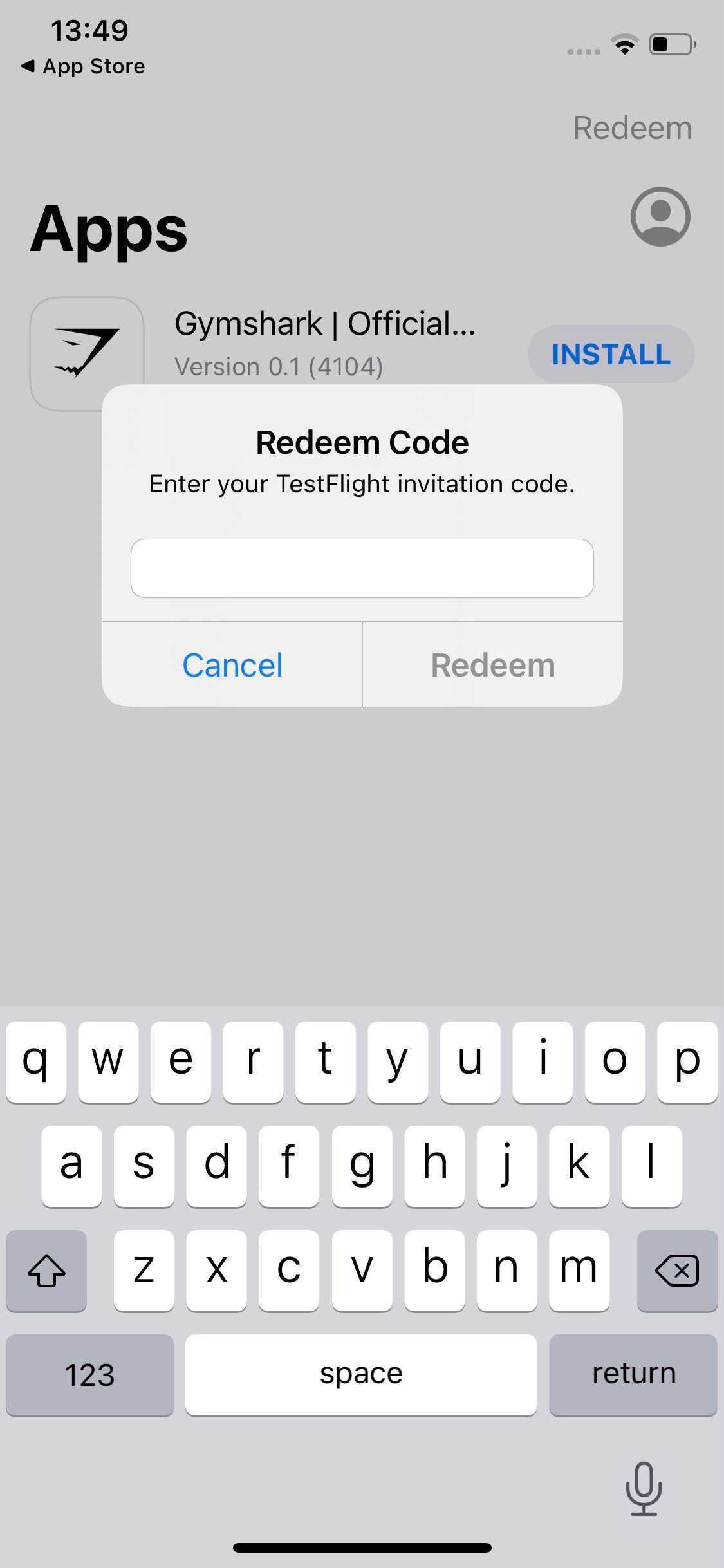
Task: Tap the backspace key
Action: [x=676, y=1271]
